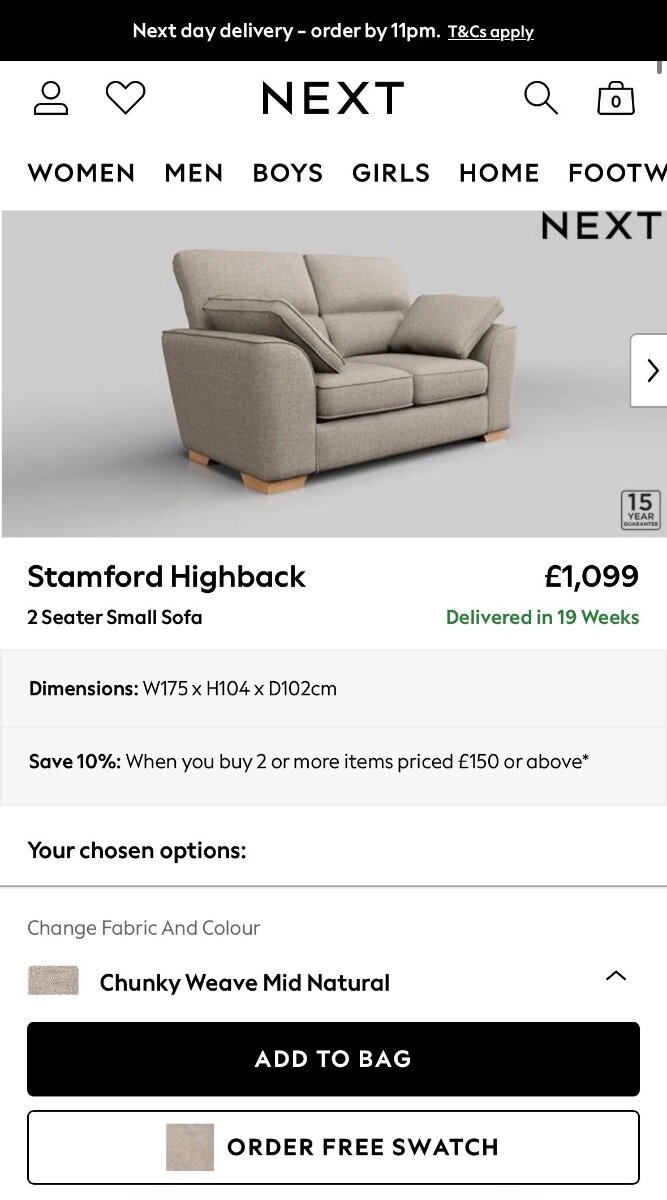667x1200 pixels.
Task: Open the search magnifier
Action: [x=541, y=98]
